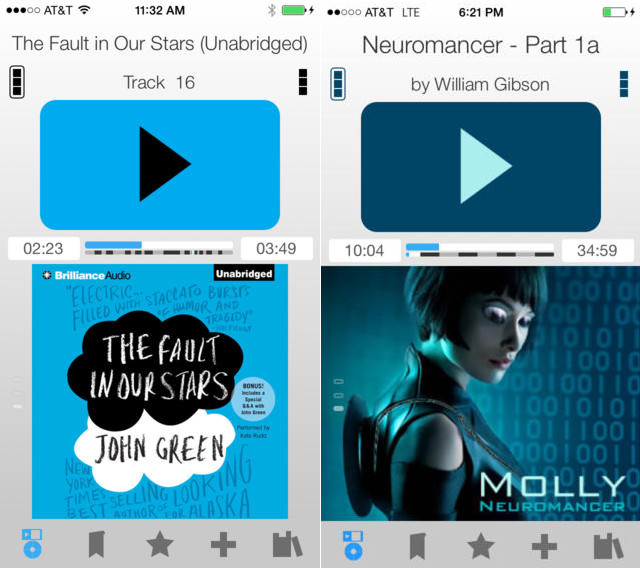
Task: Tap left bars icon beside Track 16
Action: coord(17,83)
